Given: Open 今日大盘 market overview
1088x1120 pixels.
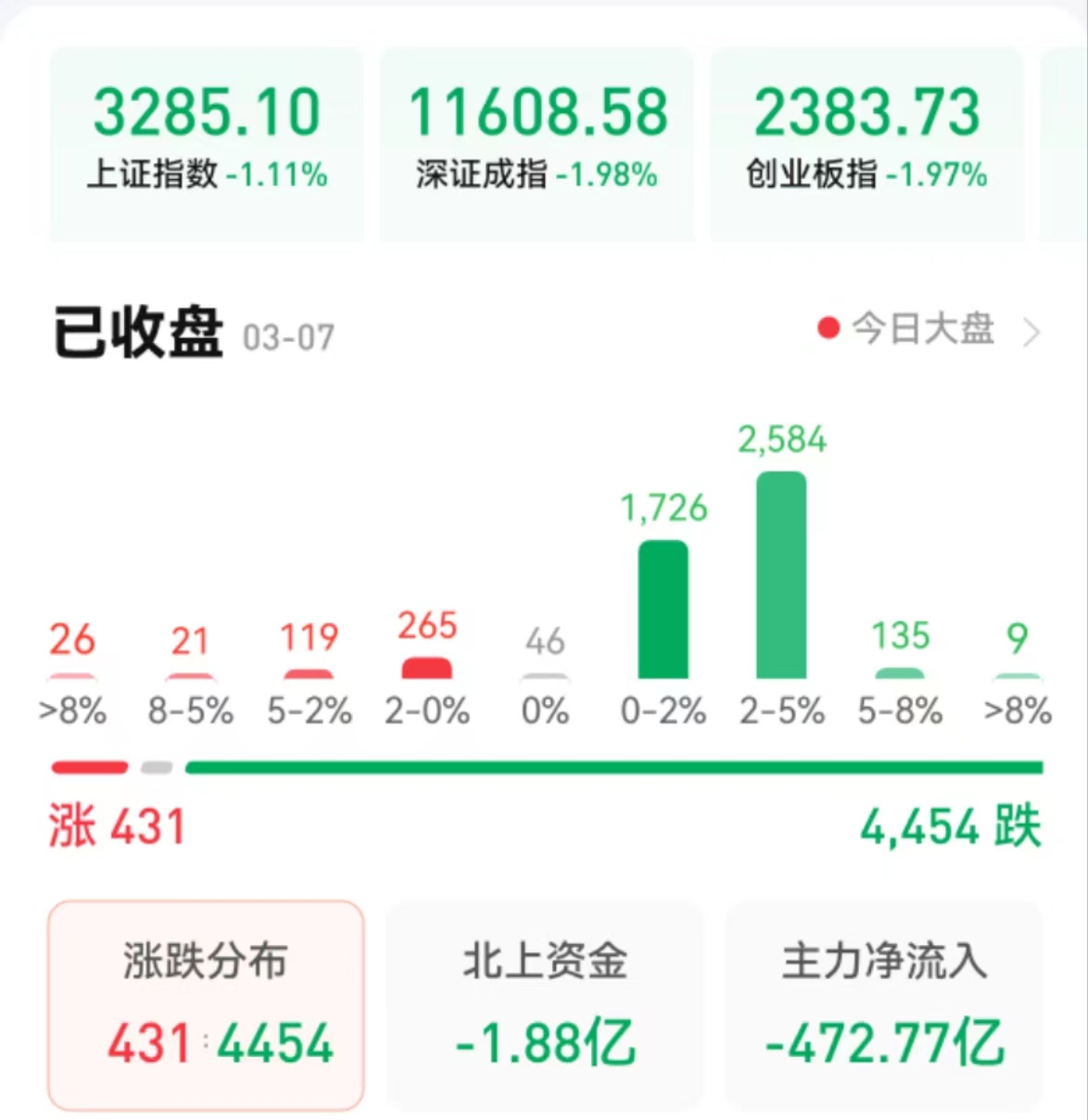Looking at the screenshot, I should coord(927,330).
